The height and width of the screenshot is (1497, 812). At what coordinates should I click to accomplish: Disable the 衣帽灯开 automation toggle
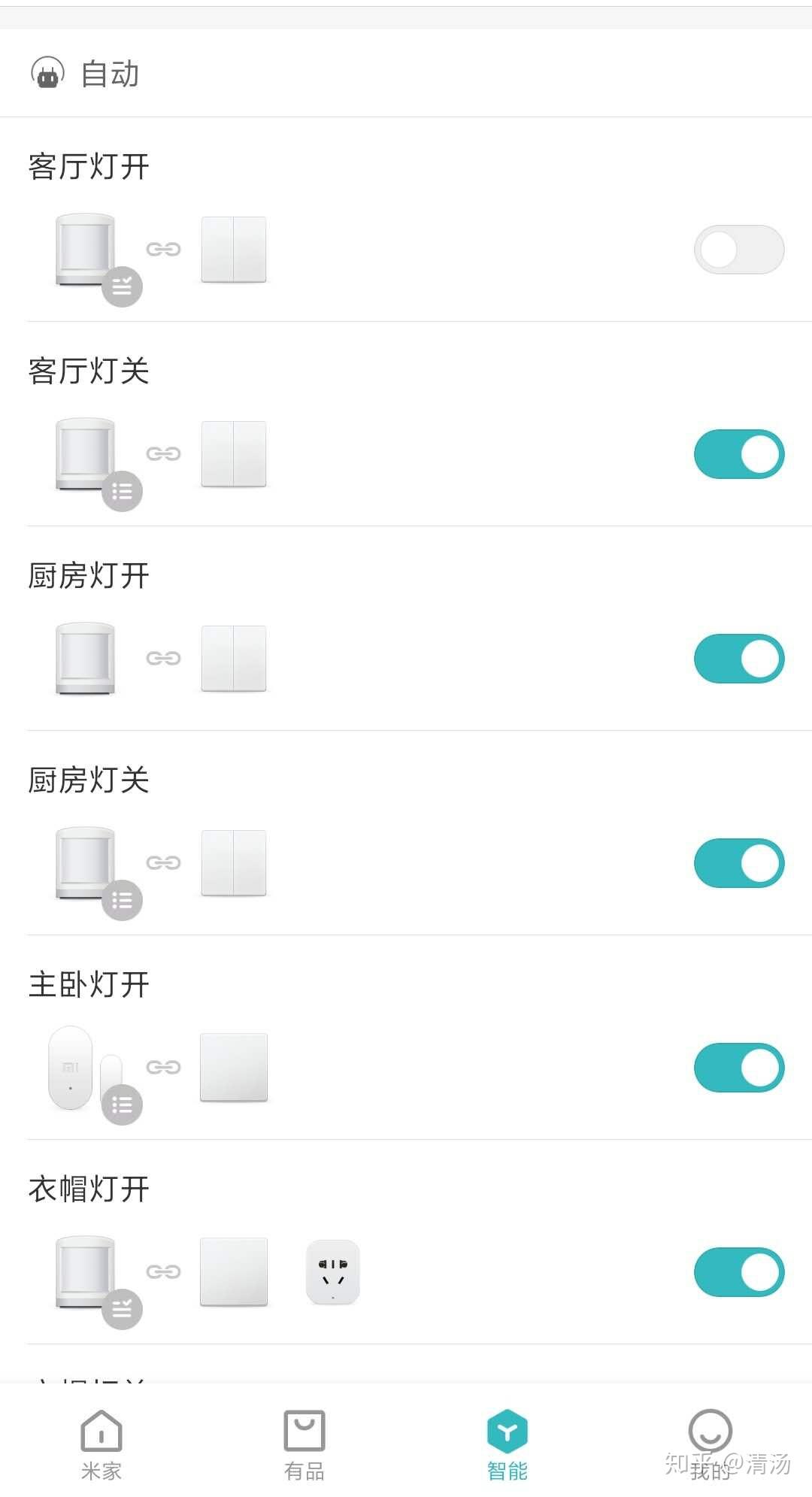coord(738,1272)
